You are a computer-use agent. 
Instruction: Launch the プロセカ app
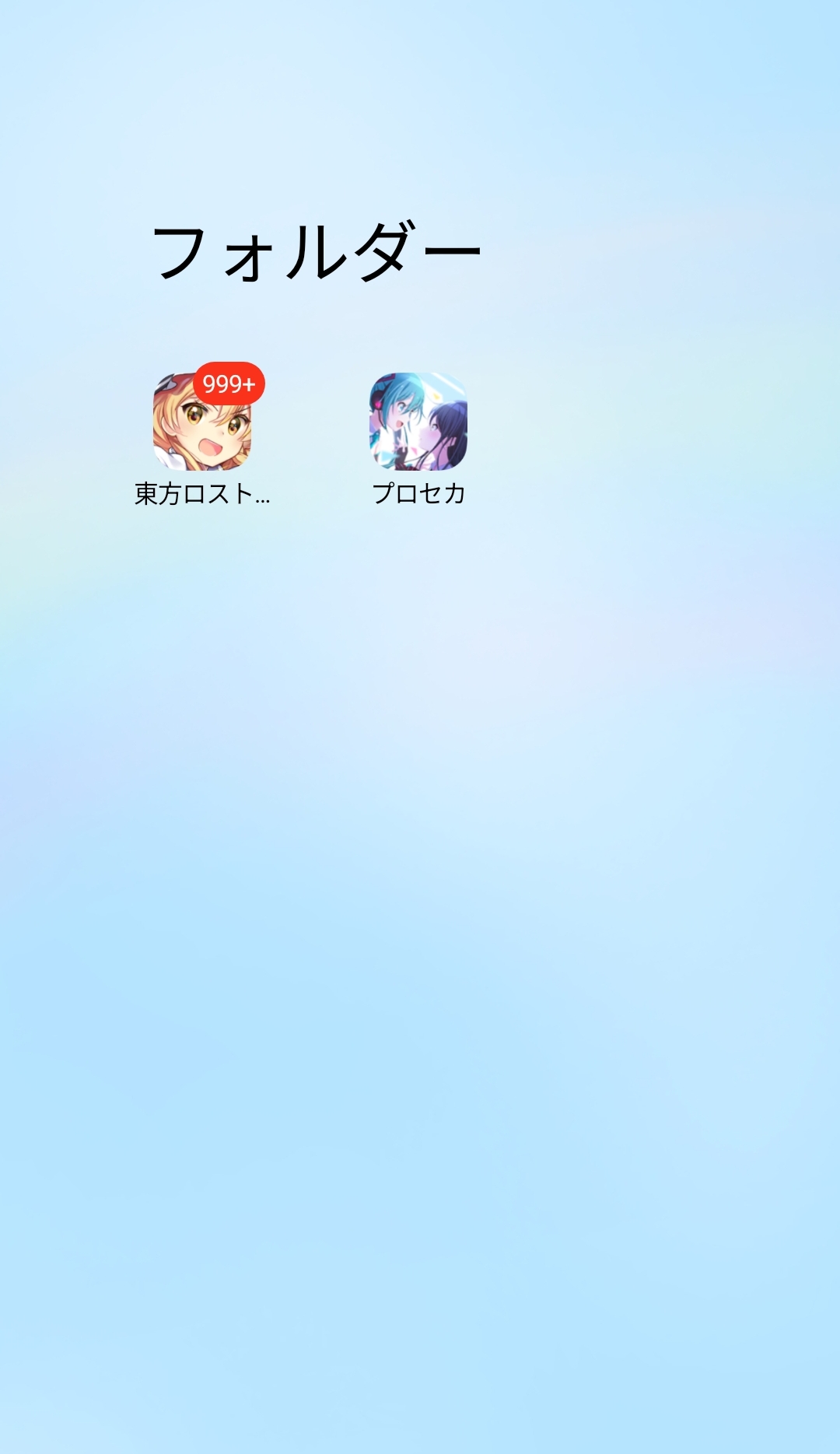(x=418, y=422)
